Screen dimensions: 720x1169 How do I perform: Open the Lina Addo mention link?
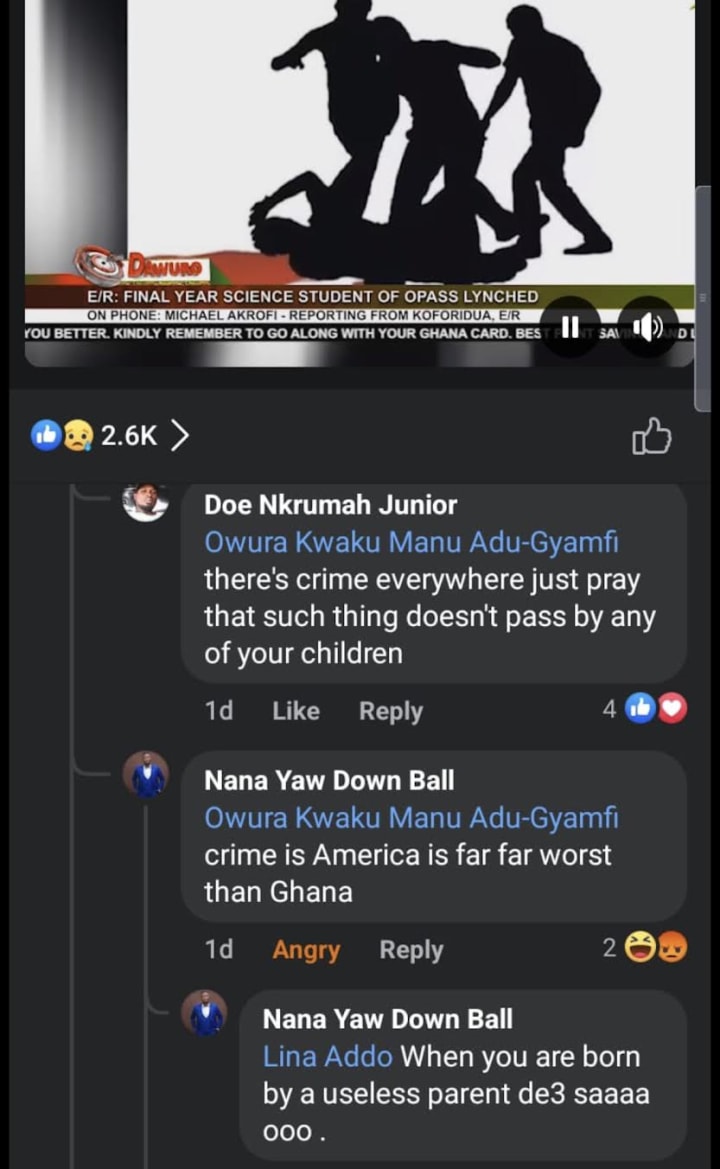[x=327, y=1056]
